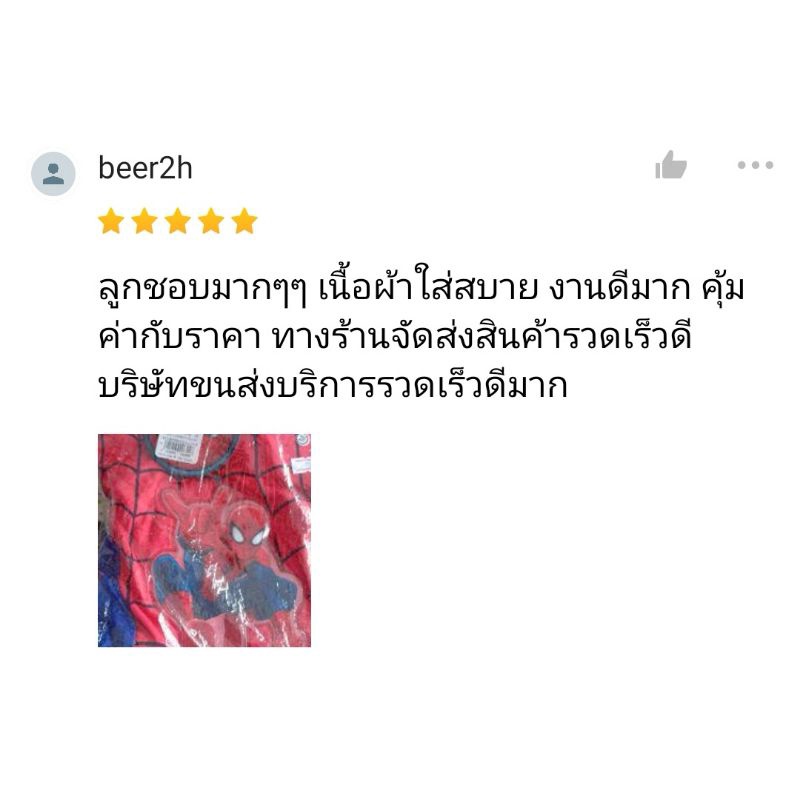Open the Spider-Man shirt review photo
This screenshot has width=800, height=800.
click(204, 540)
